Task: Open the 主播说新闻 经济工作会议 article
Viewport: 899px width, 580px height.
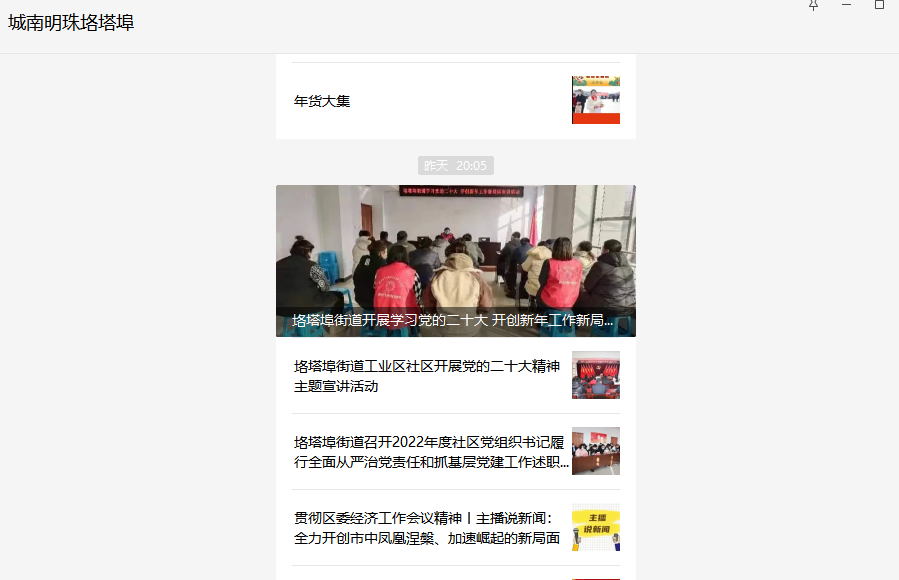Action: click(x=426, y=528)
